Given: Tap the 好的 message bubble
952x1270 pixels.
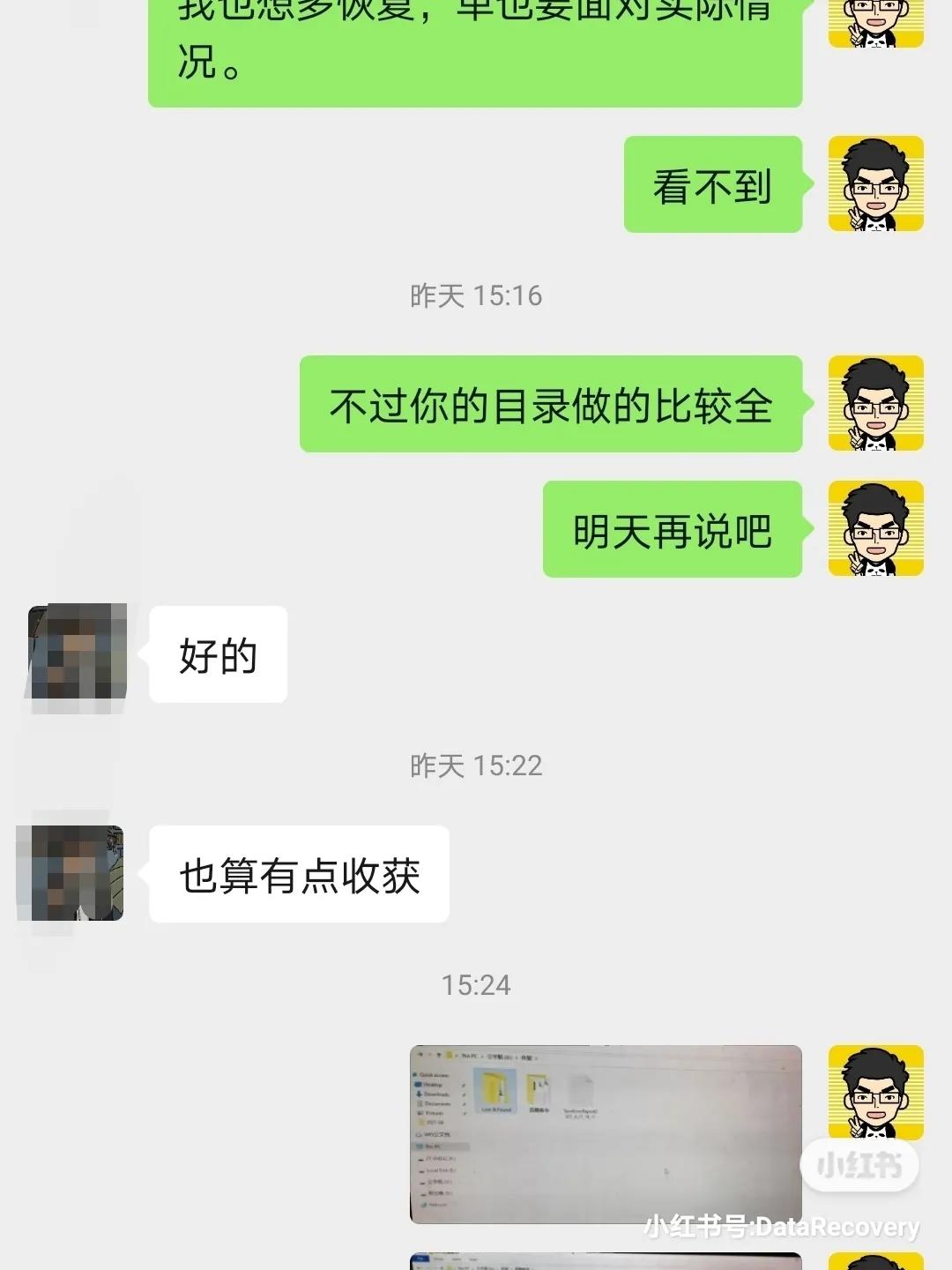Looking at the screenshot, I should (217, 653).
